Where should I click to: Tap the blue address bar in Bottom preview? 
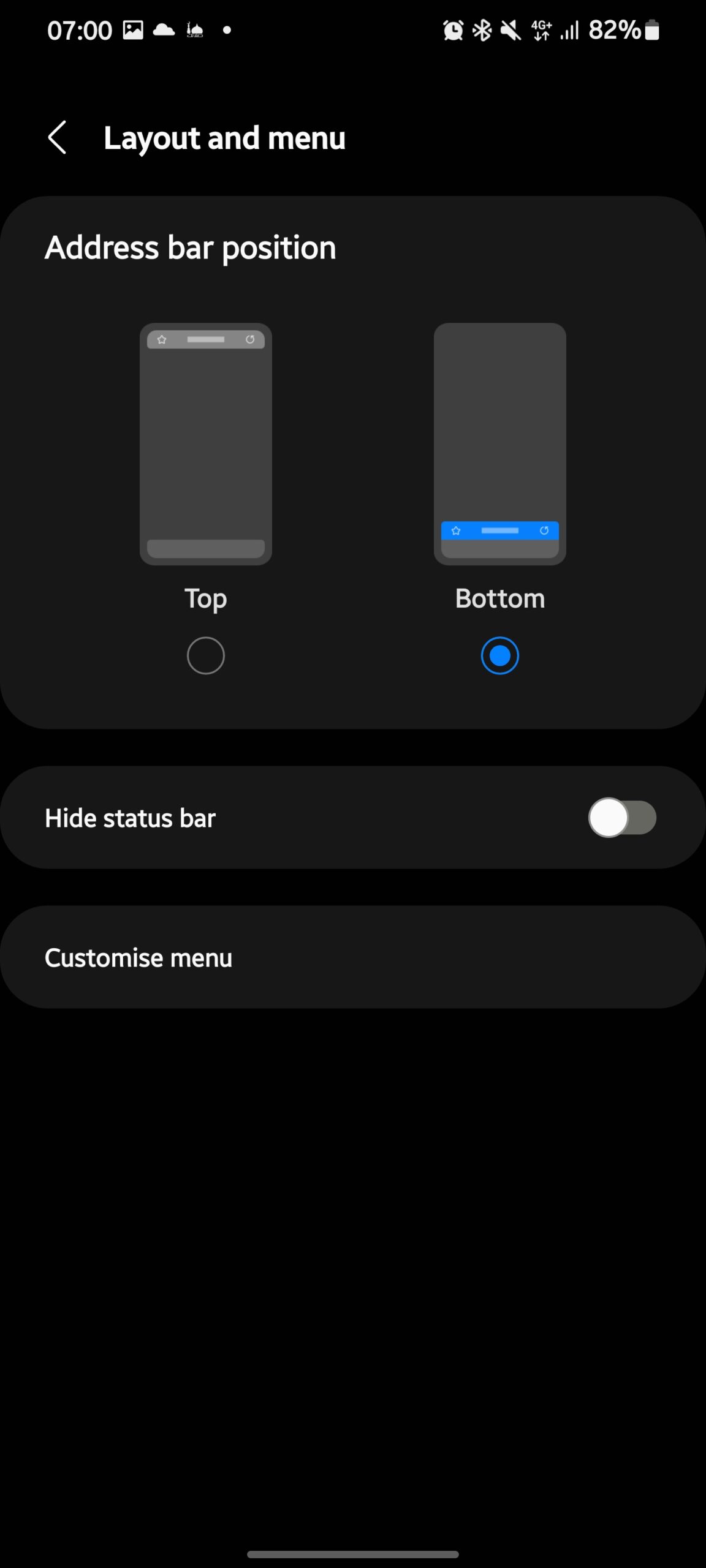click(500, 530)
